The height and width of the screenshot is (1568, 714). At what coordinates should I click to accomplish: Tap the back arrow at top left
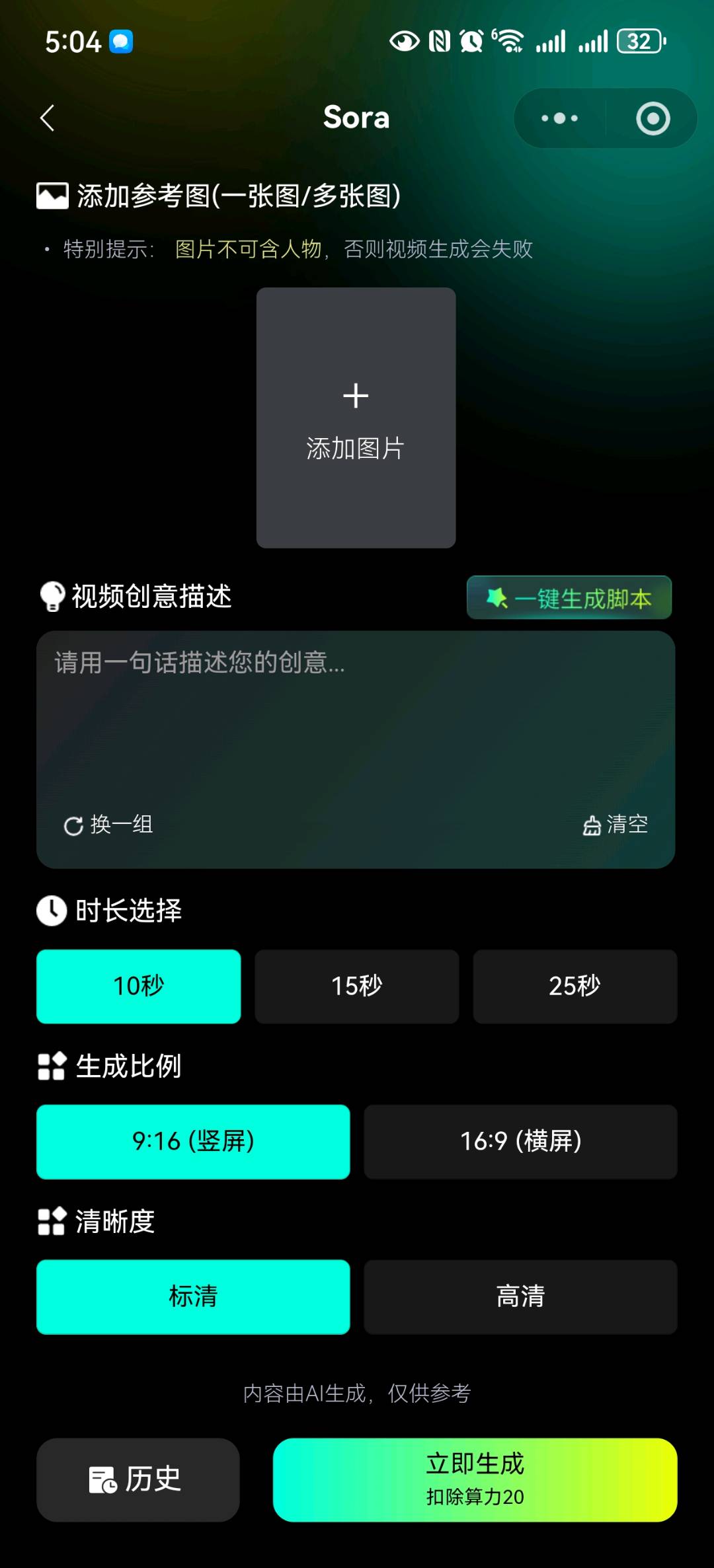click(48, 117)
